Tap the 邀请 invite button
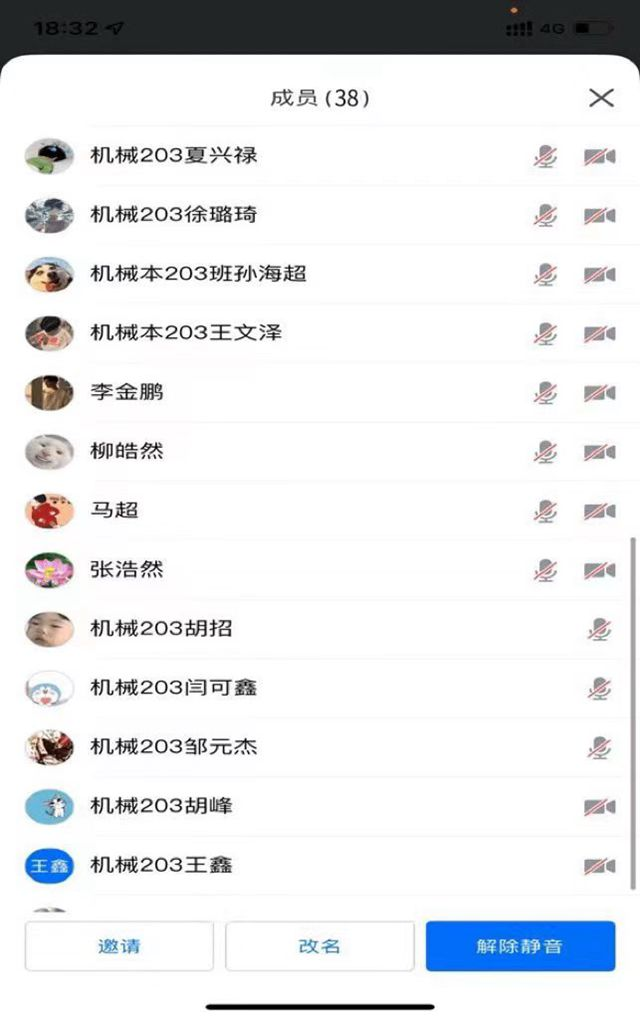 click(x=119, y=946)
